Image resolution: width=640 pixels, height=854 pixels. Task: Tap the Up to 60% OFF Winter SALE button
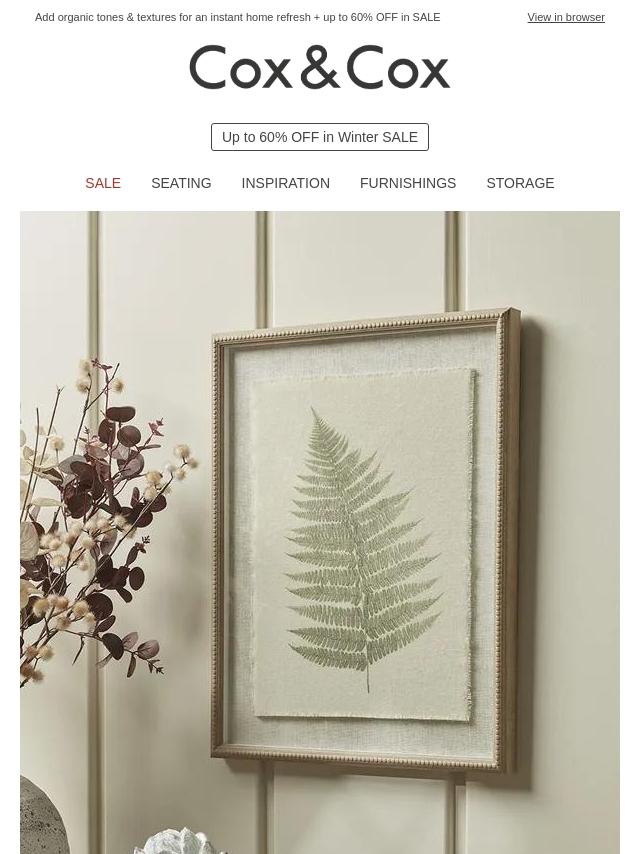(320, 137)
